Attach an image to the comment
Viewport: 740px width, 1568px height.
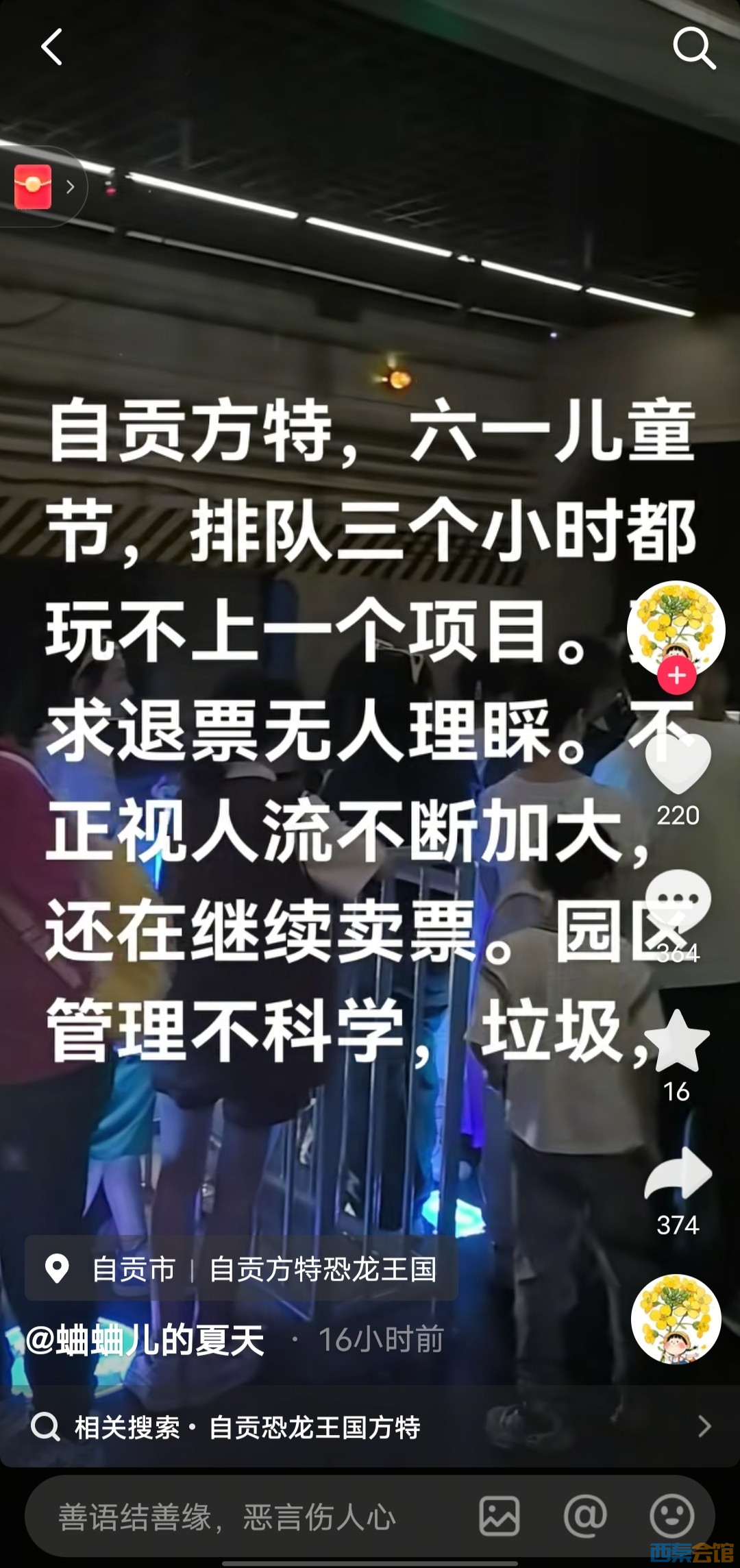[x=499, y=1517]
